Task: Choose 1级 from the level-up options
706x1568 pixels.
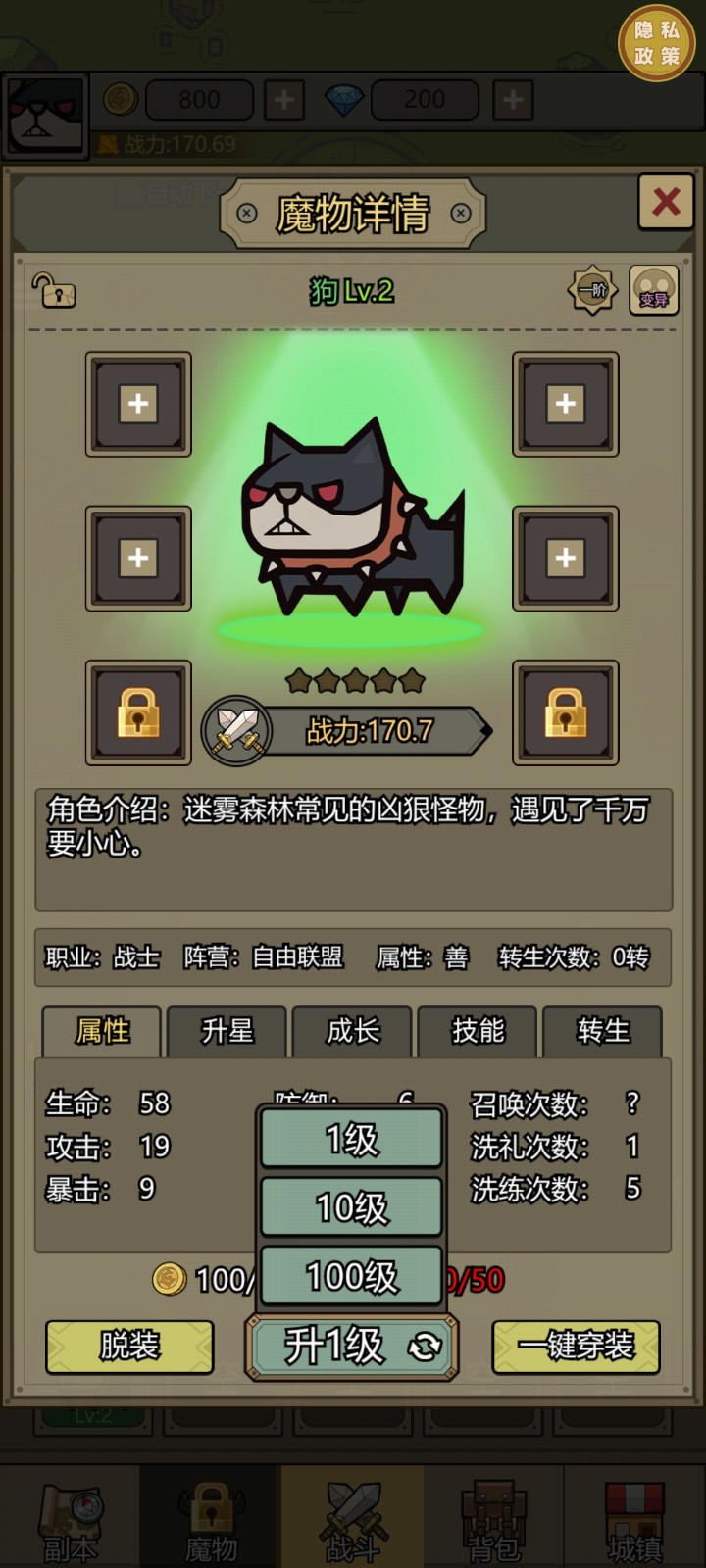Action: 350,1138
